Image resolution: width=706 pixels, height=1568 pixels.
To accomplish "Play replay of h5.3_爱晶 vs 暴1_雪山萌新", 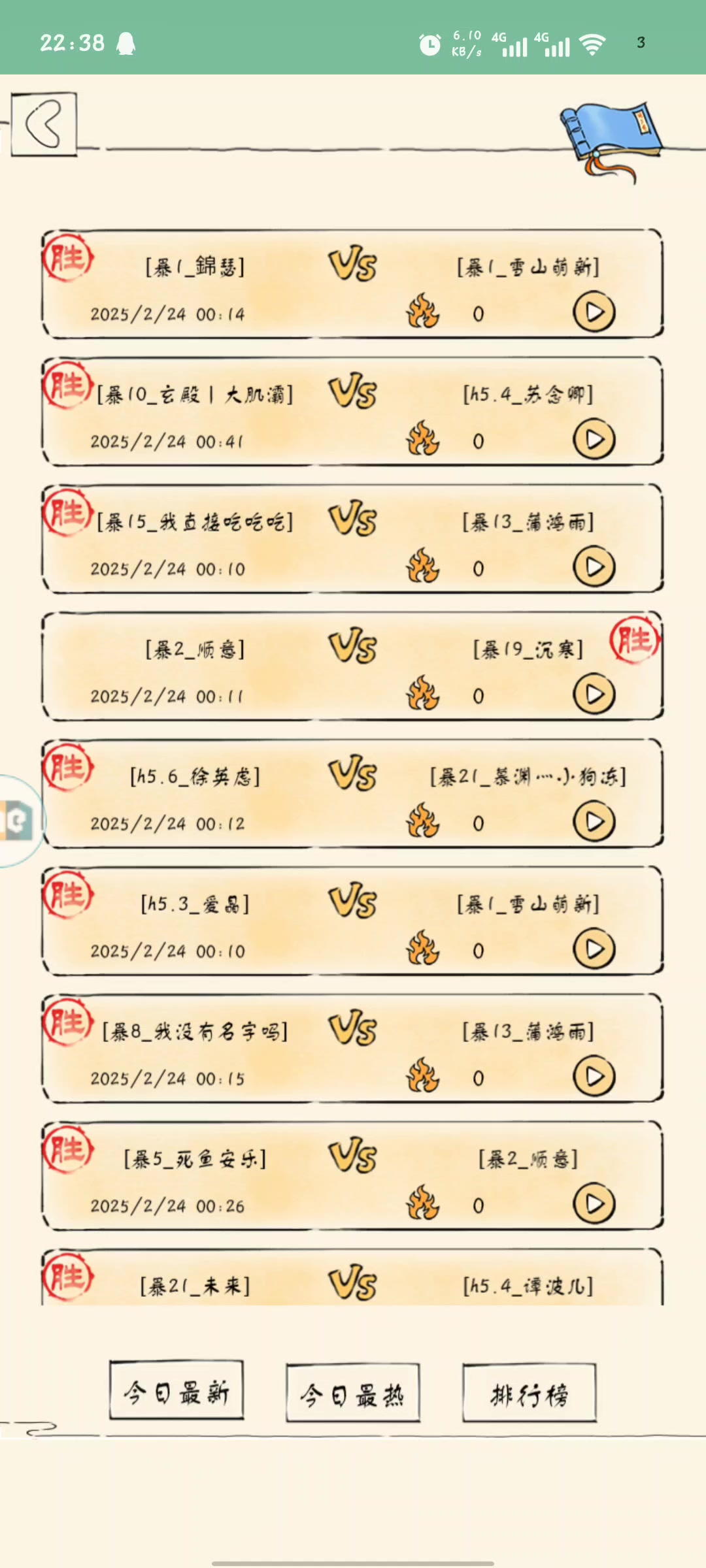I will [x=594, y=949].
